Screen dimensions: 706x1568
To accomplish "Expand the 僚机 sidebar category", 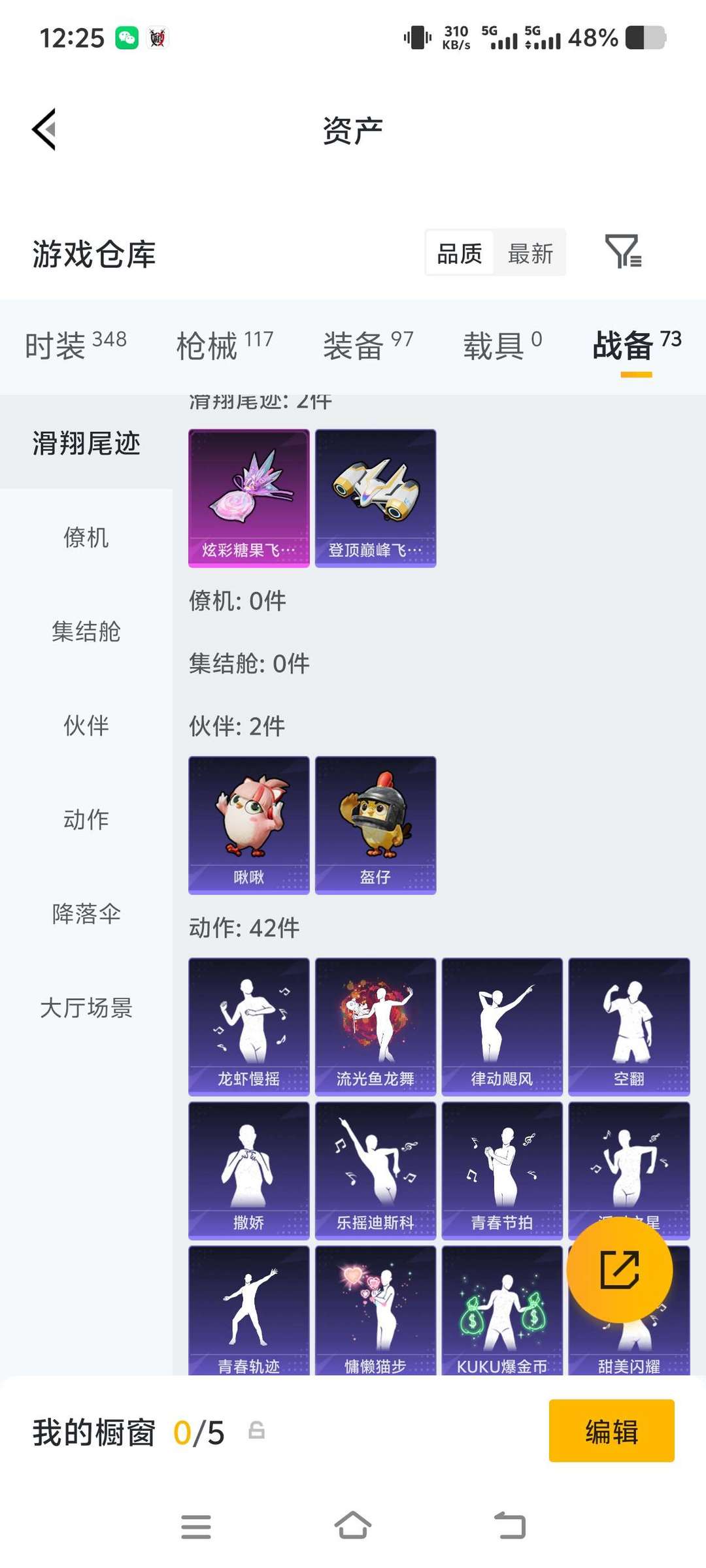I will pyautogui.click(x=85, y=538).
